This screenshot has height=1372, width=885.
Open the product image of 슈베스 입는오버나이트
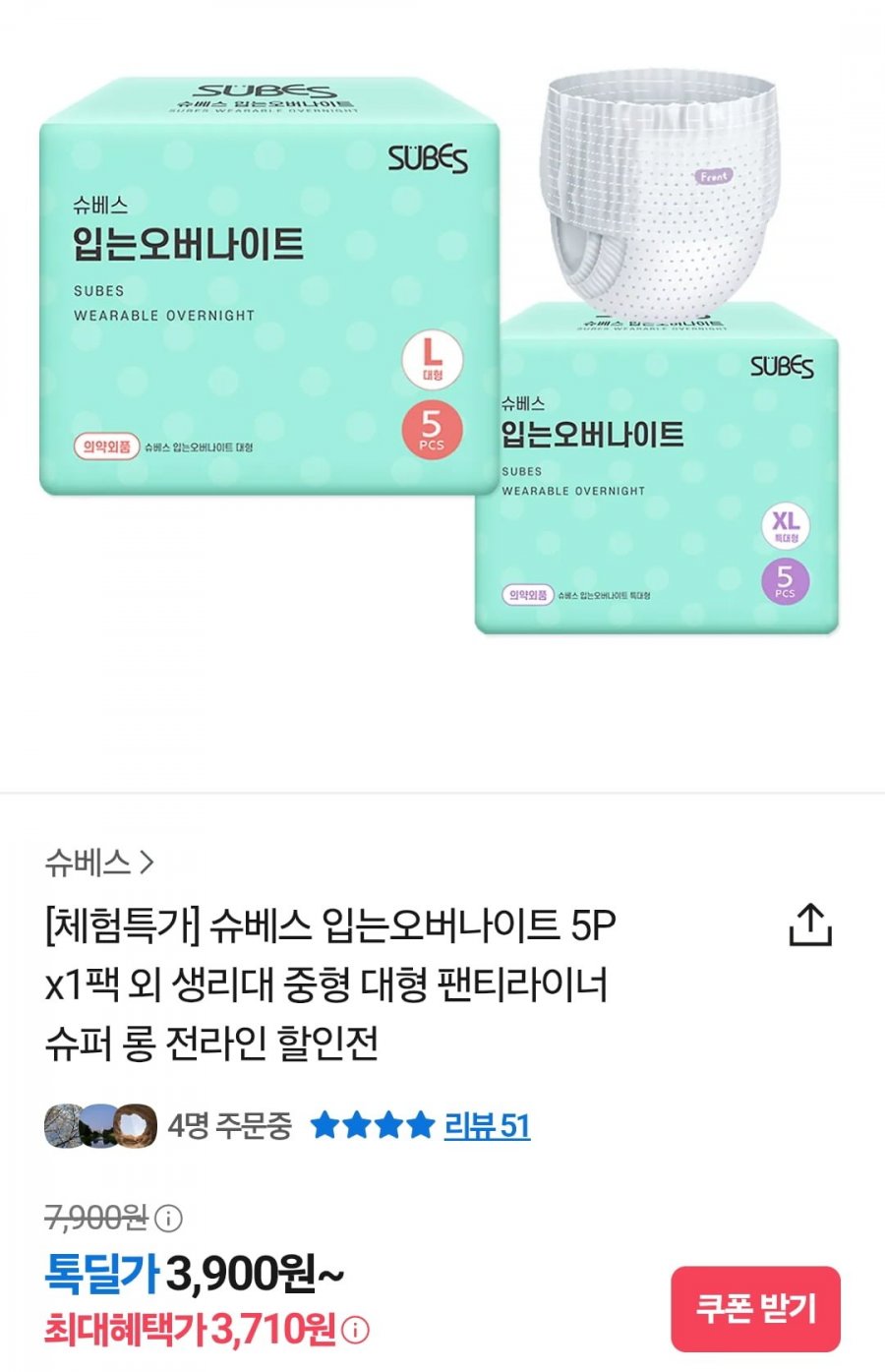442,354
